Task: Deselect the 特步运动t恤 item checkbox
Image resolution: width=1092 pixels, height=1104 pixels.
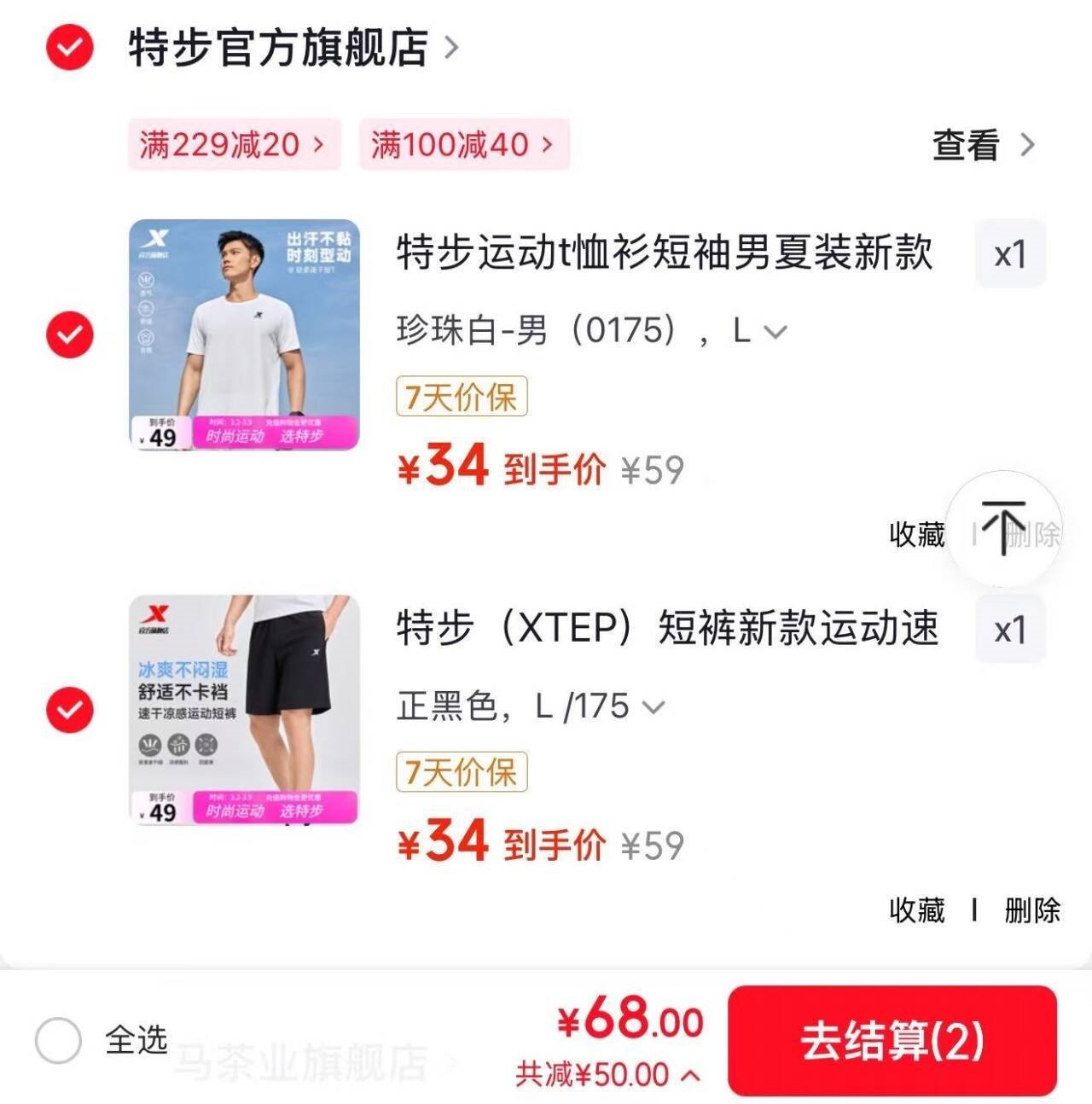Action: pyautogui.click(x=69, y=334)
